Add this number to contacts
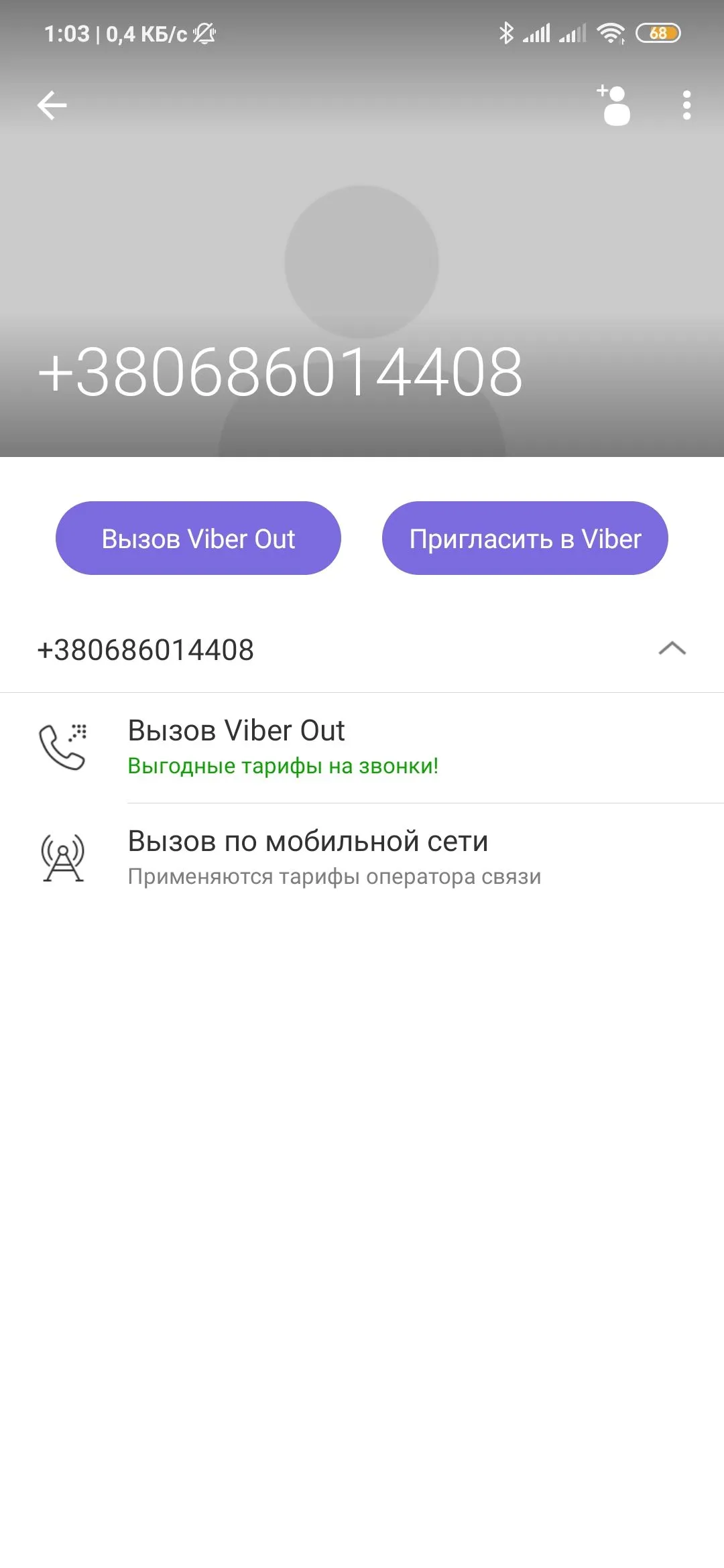The width and height of the screenshot is (724, 1568). 614,105
